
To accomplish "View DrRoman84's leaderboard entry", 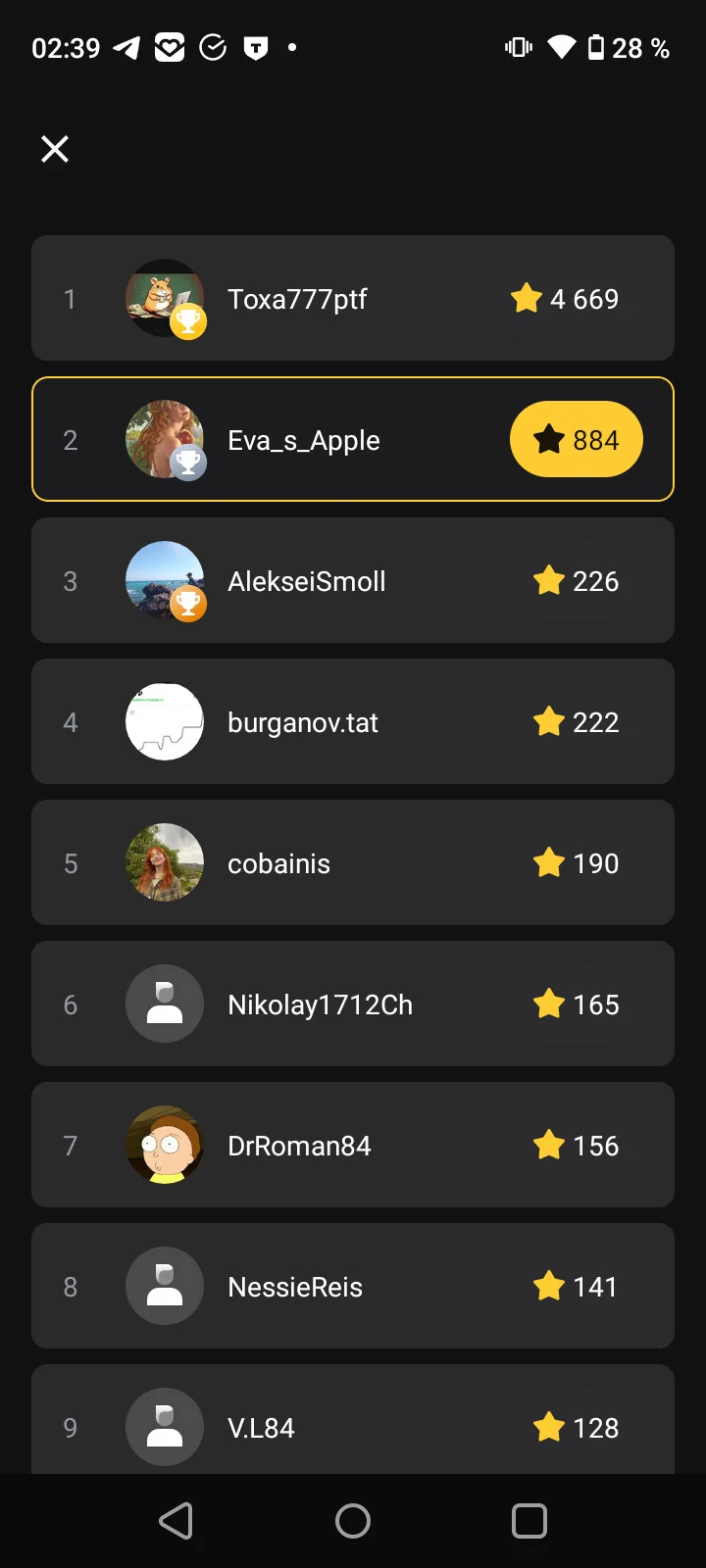I will (x=353, y=1145).
